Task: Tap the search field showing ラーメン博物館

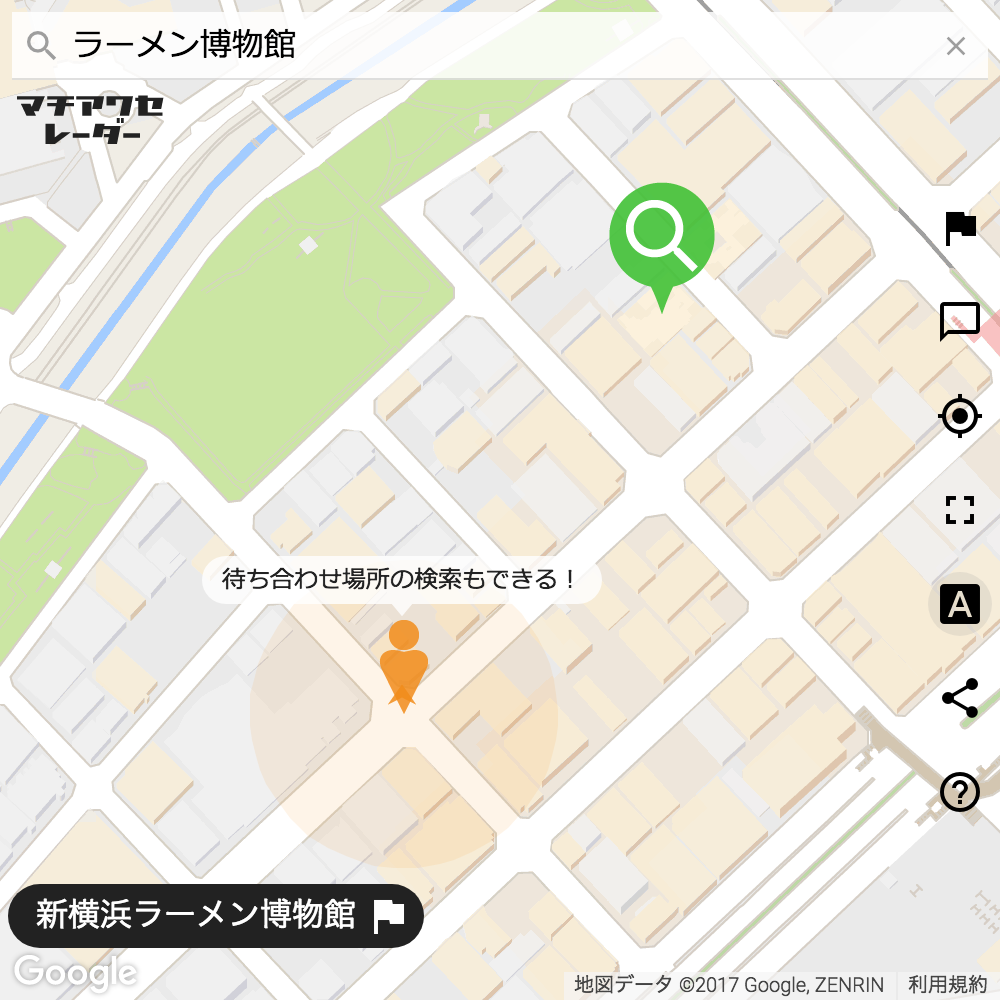Action: click(480, 45)
